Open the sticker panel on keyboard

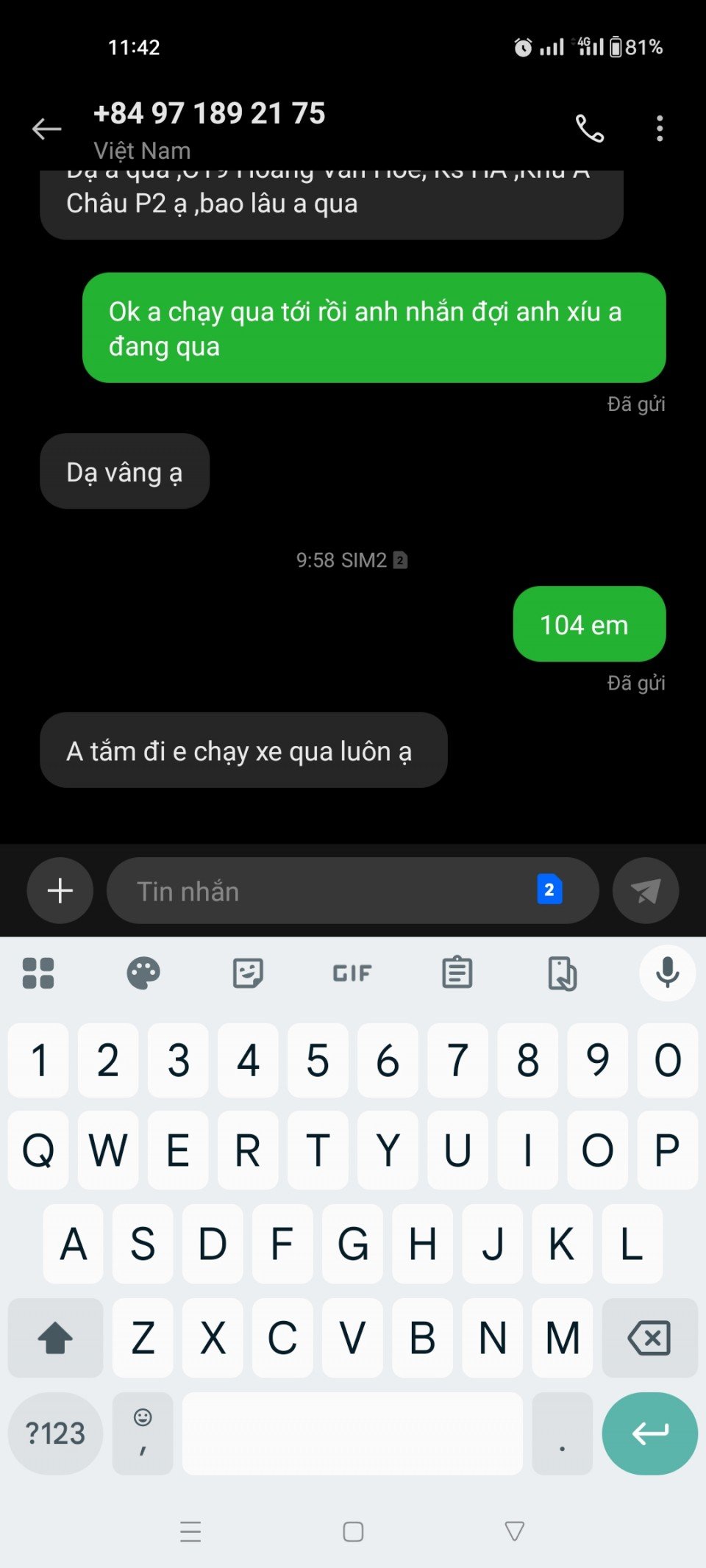(248, 973)
